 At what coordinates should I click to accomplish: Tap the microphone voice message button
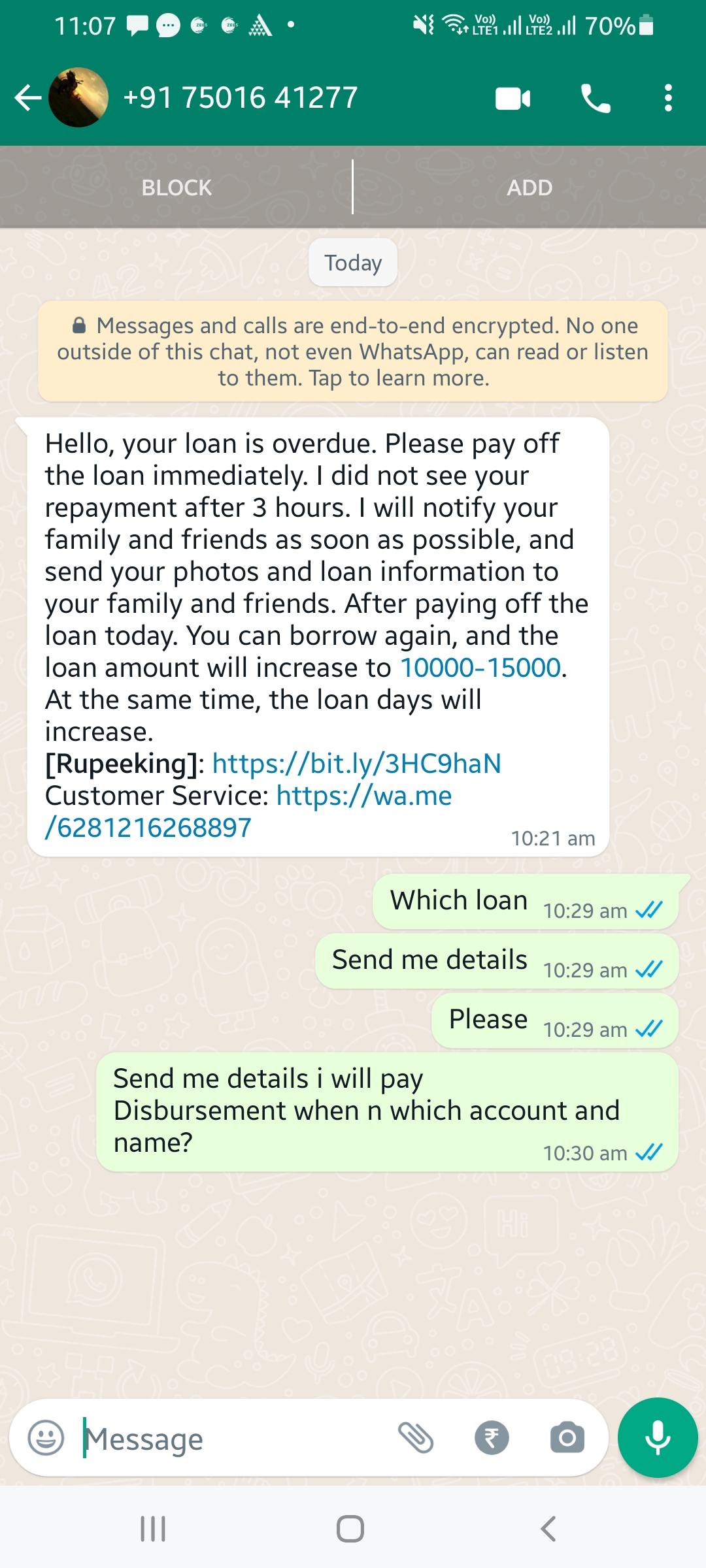coord(658,1438)
